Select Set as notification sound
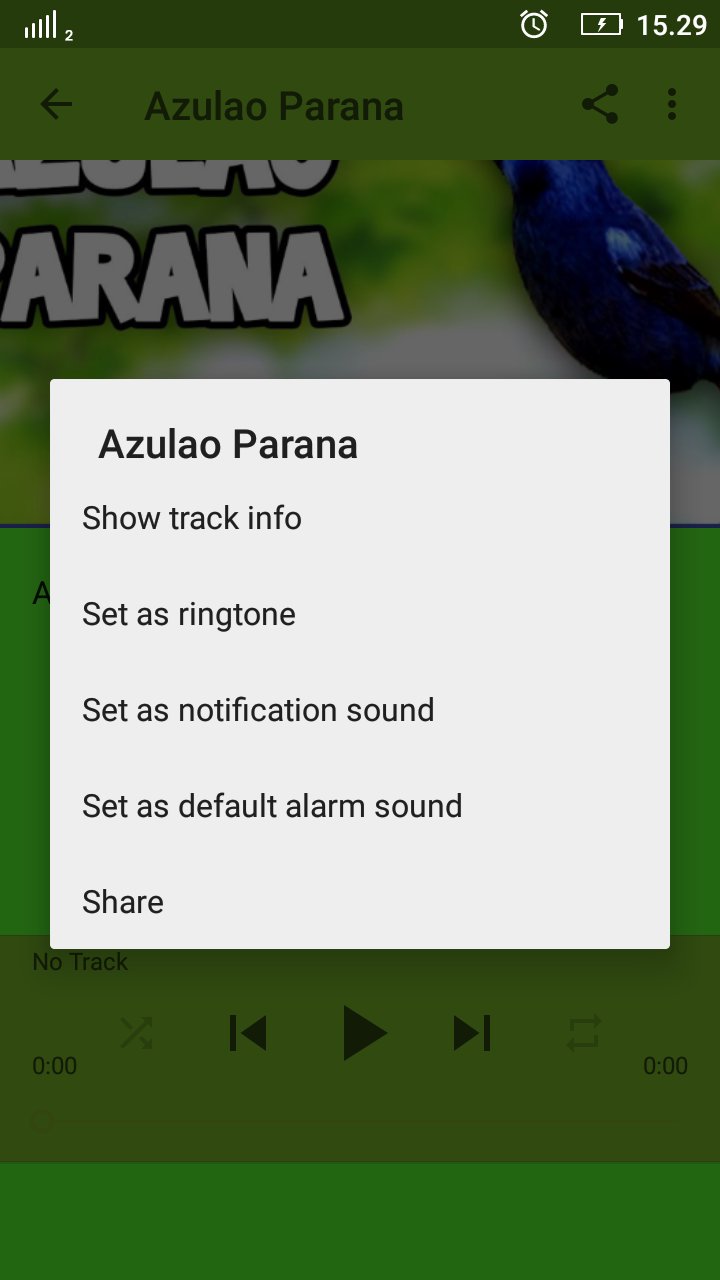Image resolution: width=720 pixels, height=1280 pixels. coord(258,710)
